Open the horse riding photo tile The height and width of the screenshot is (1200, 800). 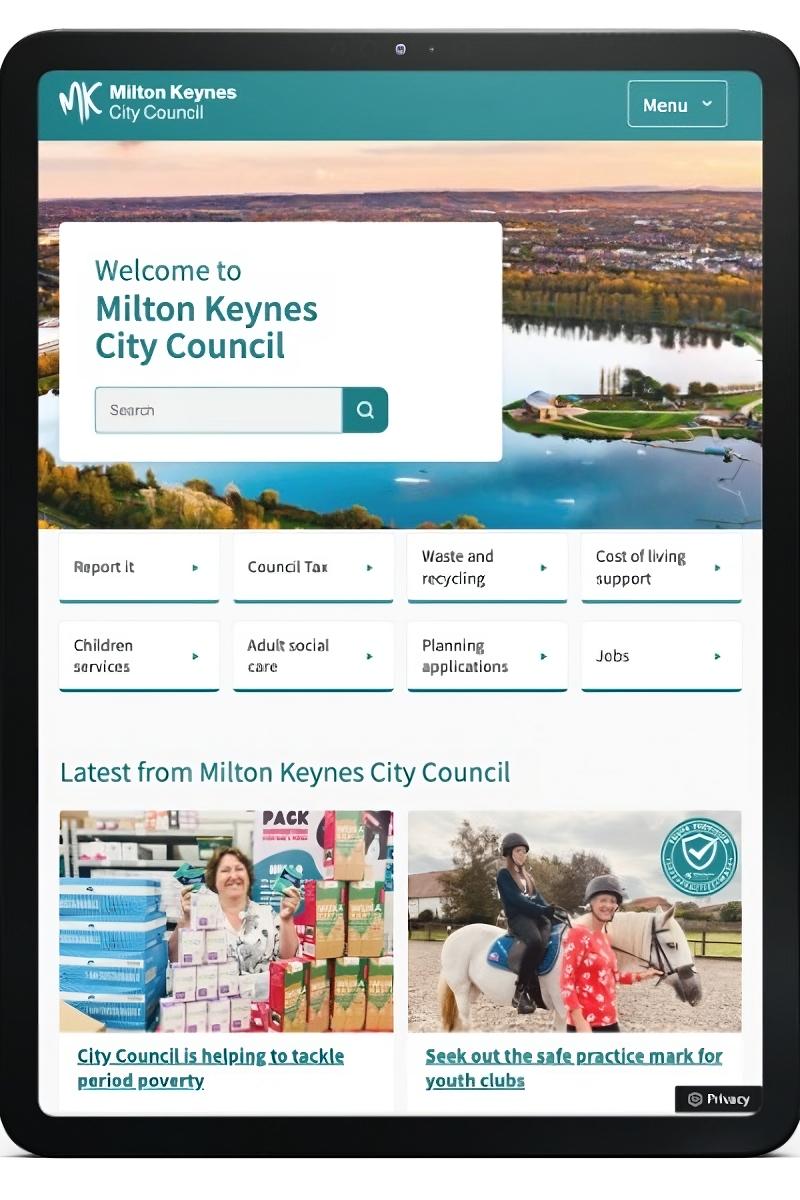tap(574, 921)
